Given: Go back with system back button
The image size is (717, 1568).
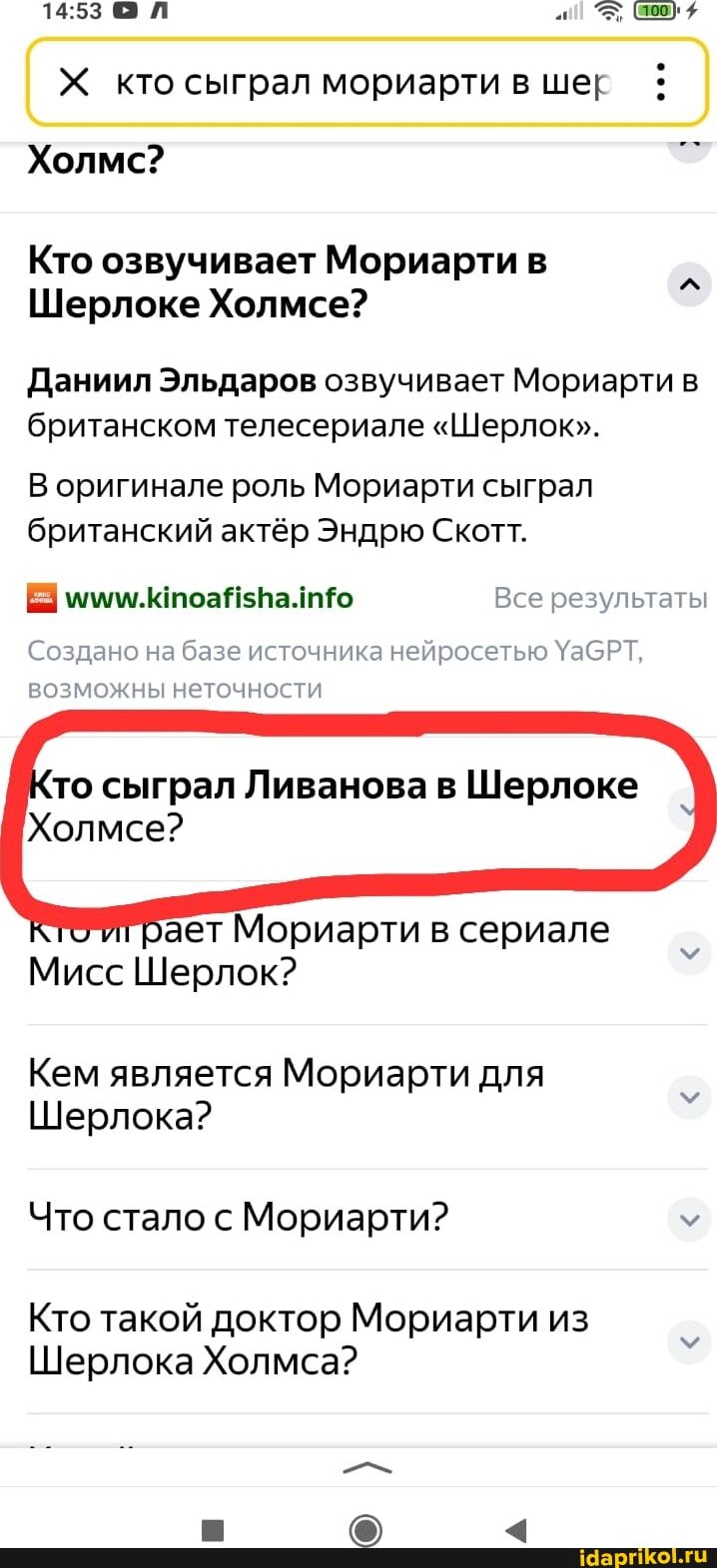Looking at the screenshot, I should tap(515, 1530).
